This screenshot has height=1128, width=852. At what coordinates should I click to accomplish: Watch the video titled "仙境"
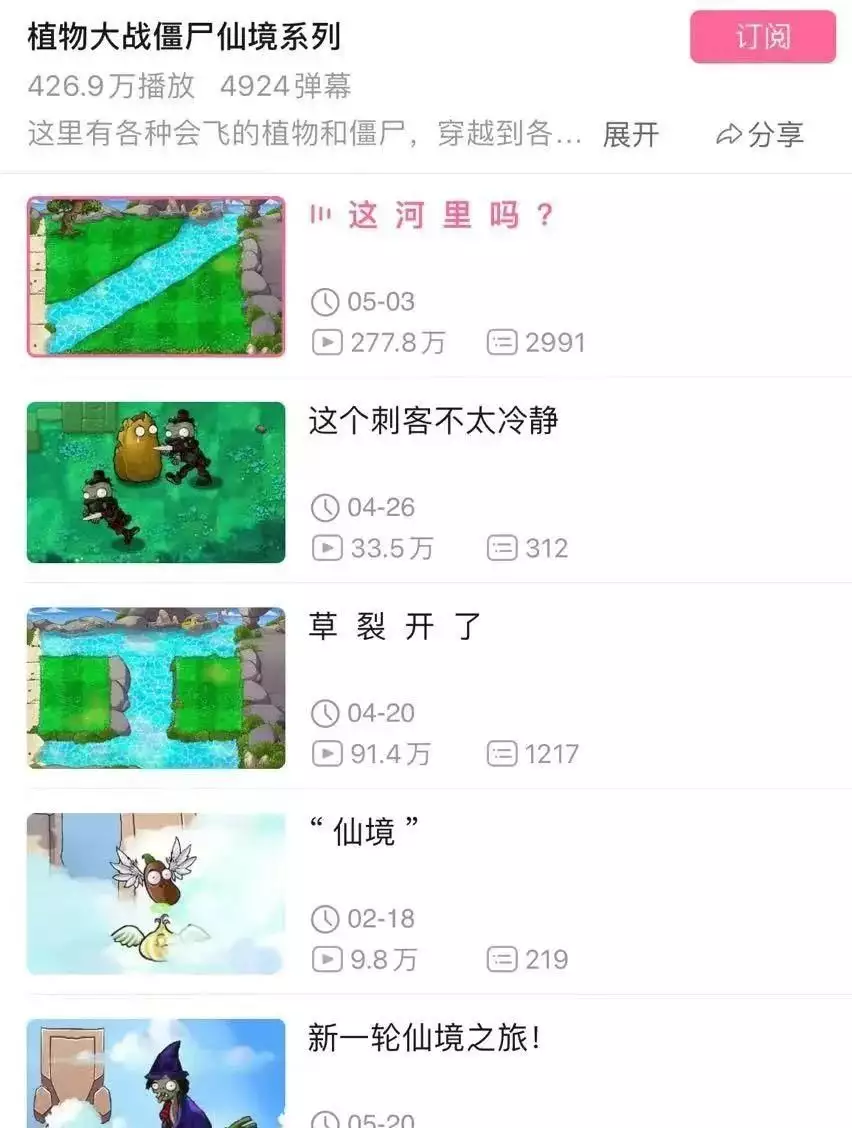(363, 831)
